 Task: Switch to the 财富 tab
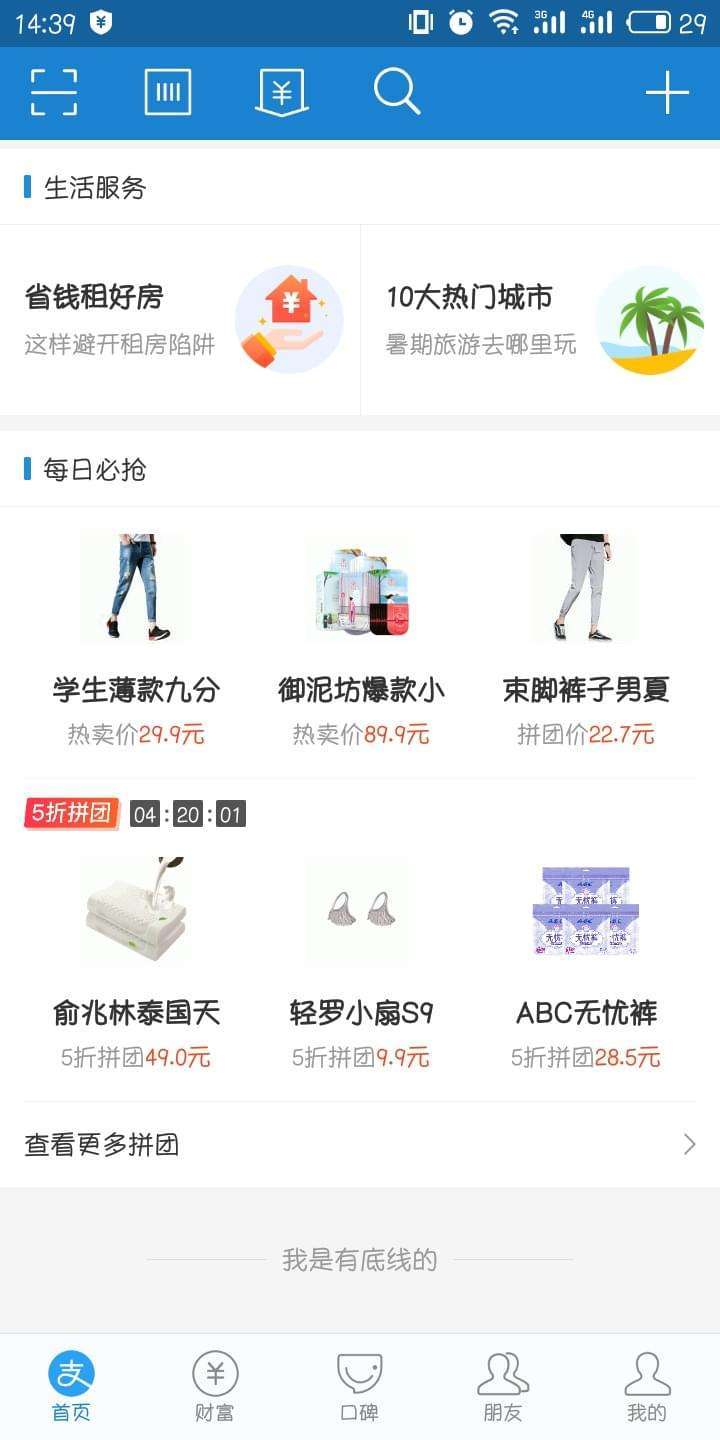215,1386
